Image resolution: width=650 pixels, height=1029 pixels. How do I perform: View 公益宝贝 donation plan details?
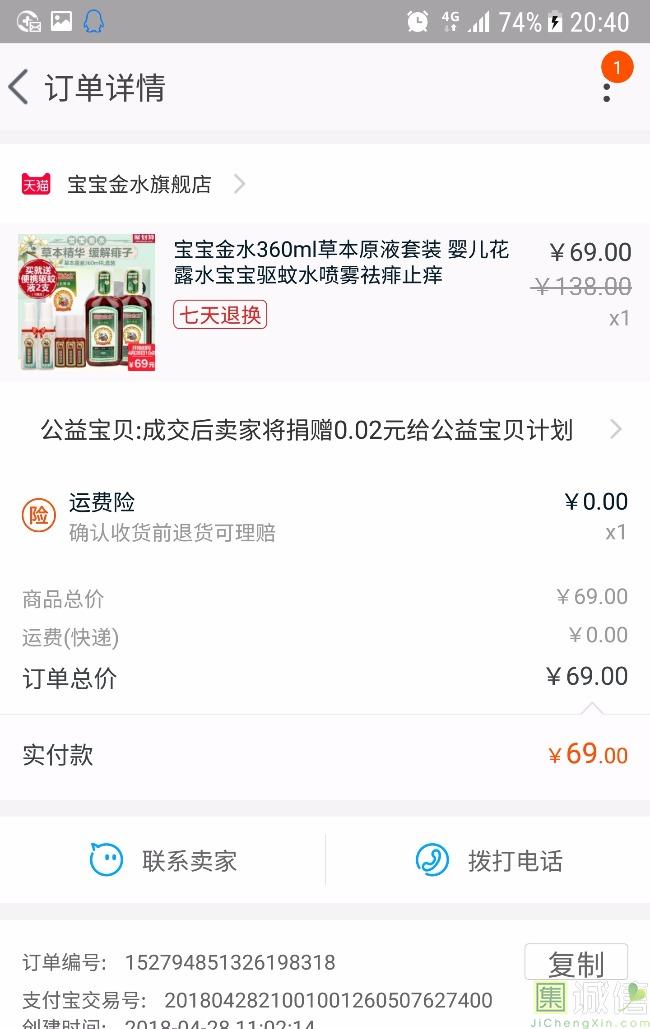[324, 430]
